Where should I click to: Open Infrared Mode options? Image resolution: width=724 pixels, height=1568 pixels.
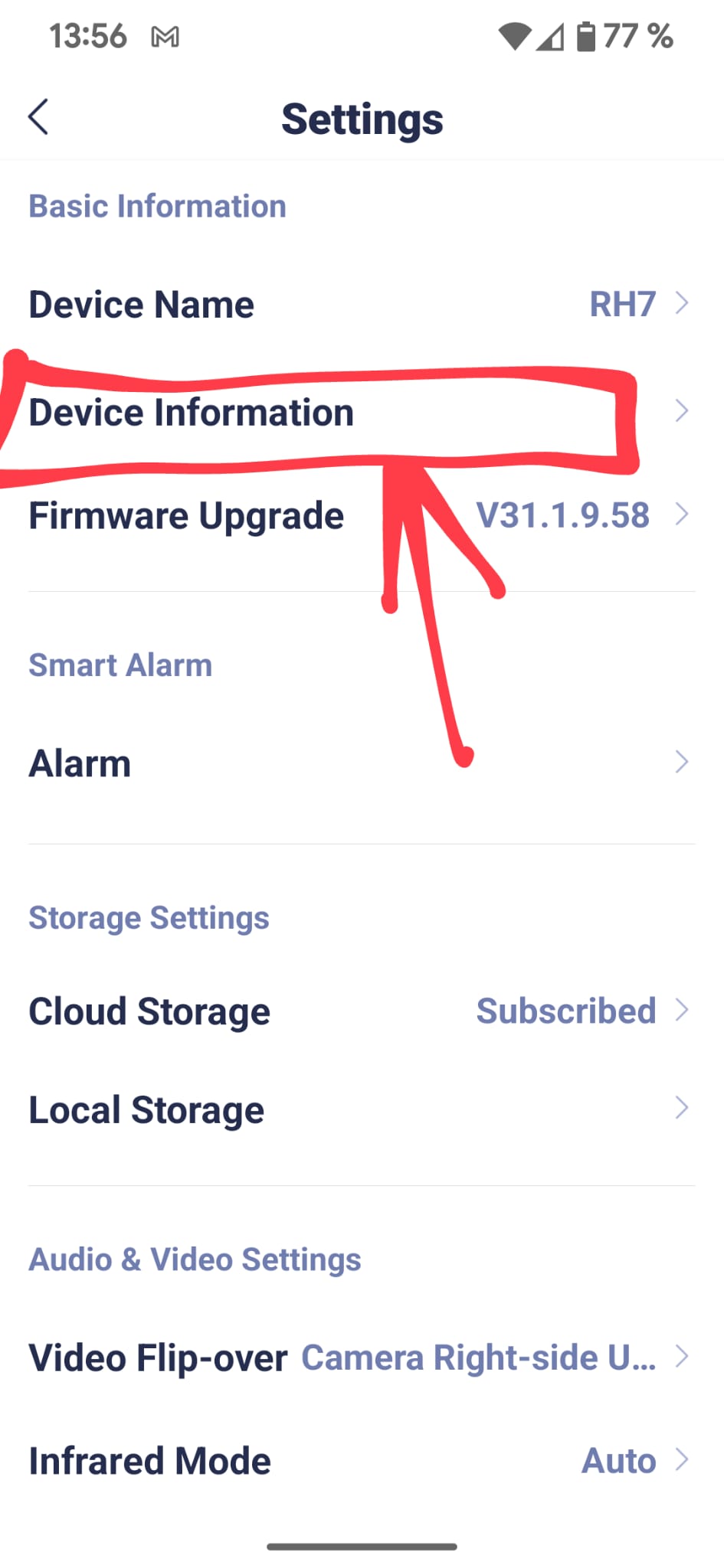click(x=360, y=1460)
